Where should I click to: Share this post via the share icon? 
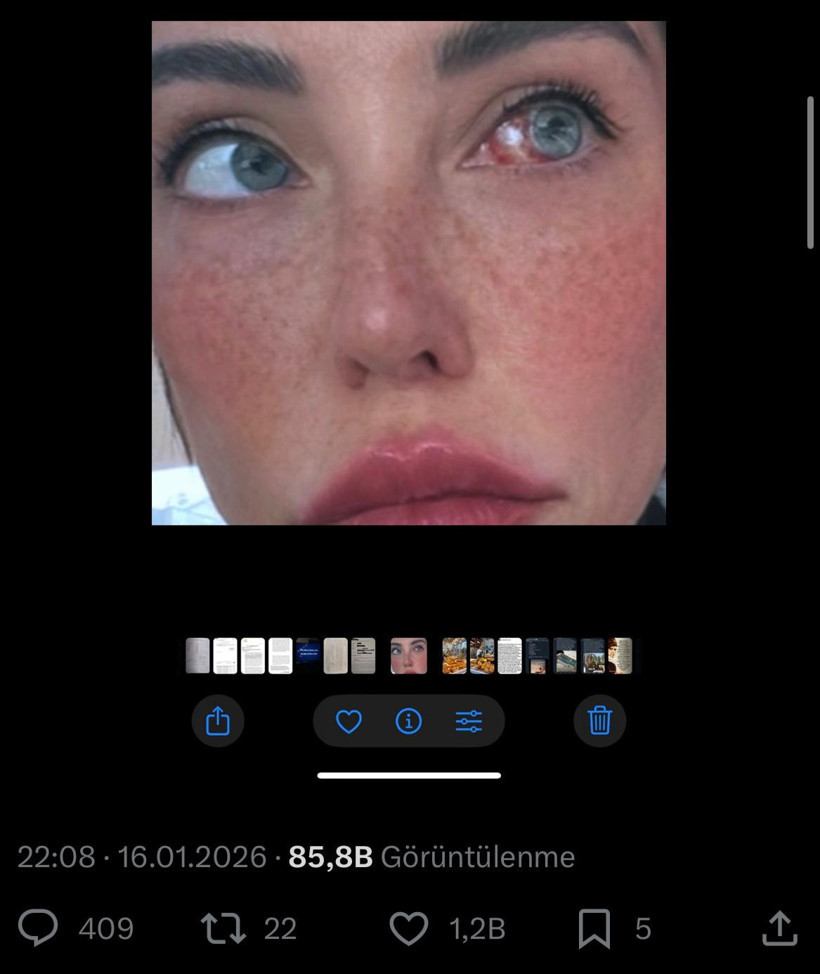pos(779,928)
